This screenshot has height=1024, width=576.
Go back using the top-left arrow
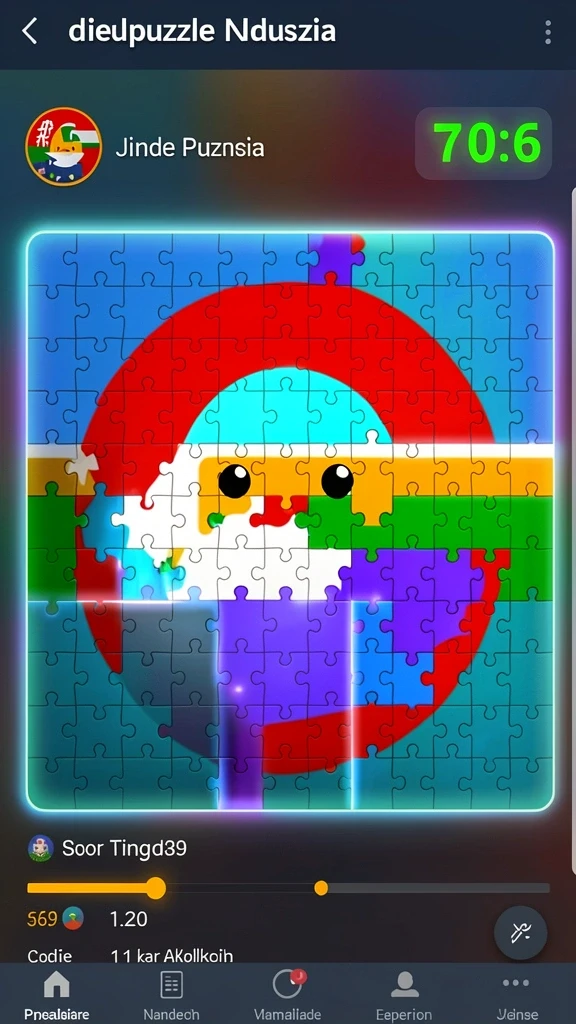pyautogui.click(x=29, y=31)
